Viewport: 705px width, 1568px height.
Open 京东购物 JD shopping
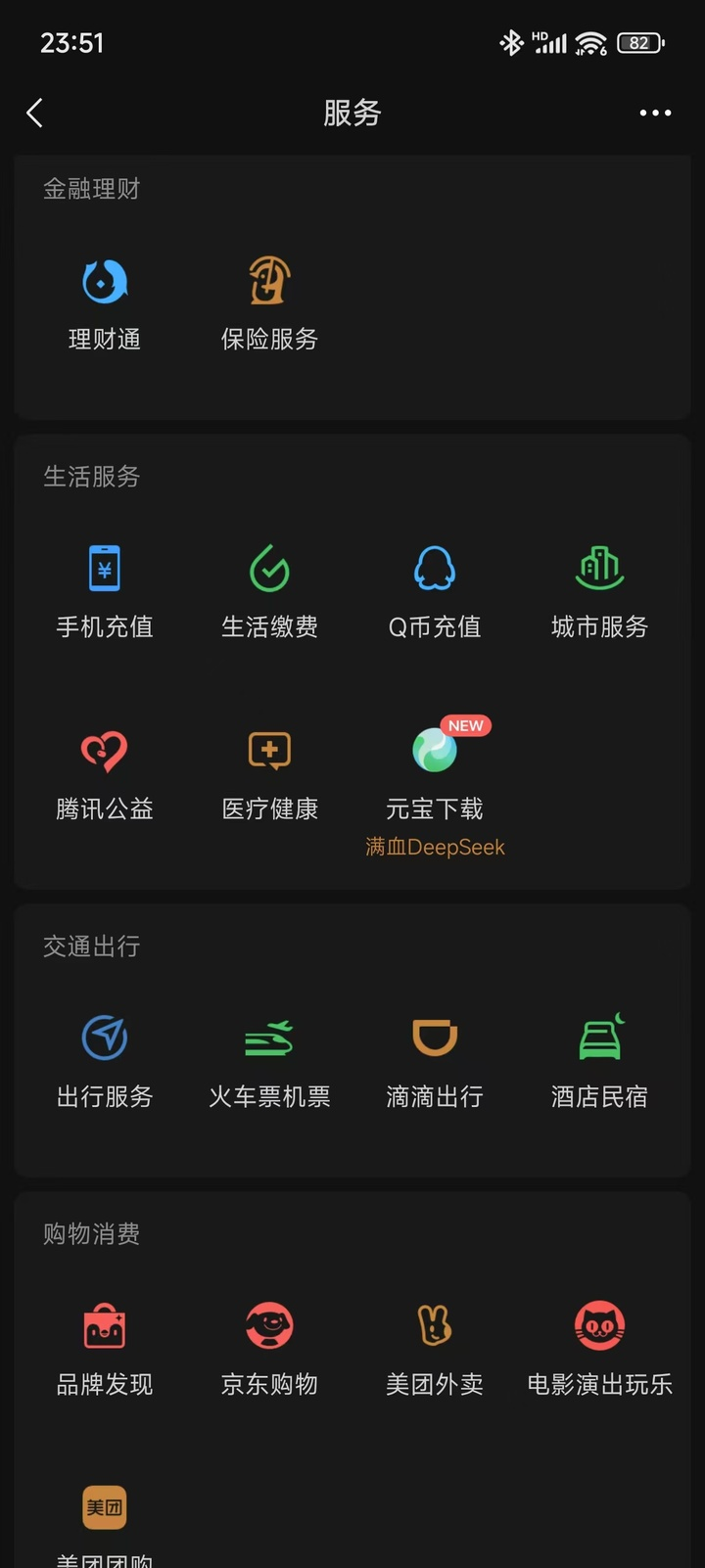click(269, 1346)
